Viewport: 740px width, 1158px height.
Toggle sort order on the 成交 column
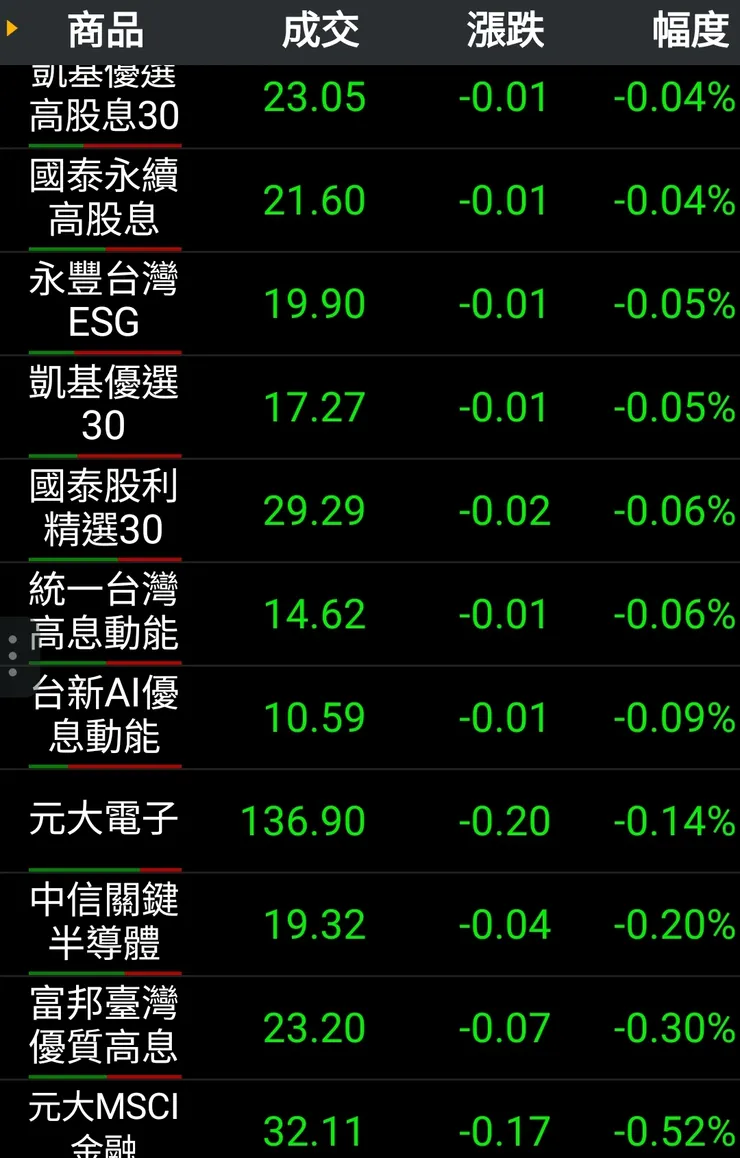[322, 30]
